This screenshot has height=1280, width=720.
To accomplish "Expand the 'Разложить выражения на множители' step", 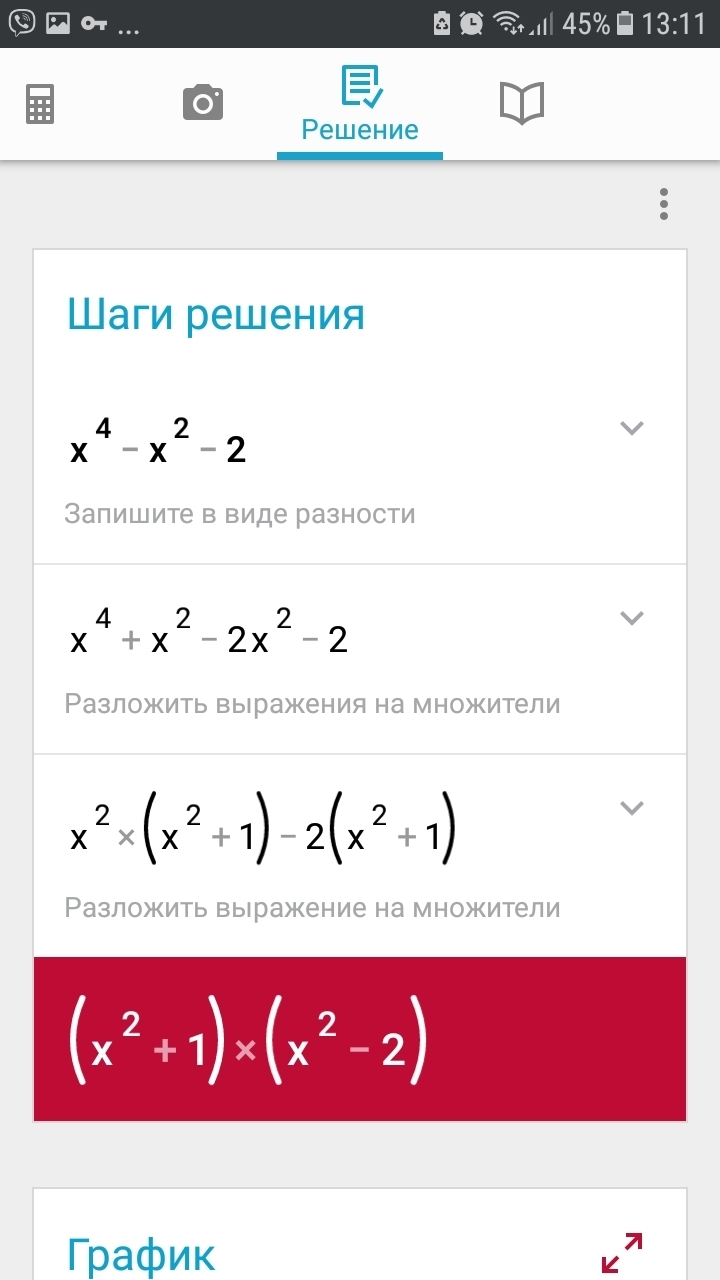I will [631, 618].
